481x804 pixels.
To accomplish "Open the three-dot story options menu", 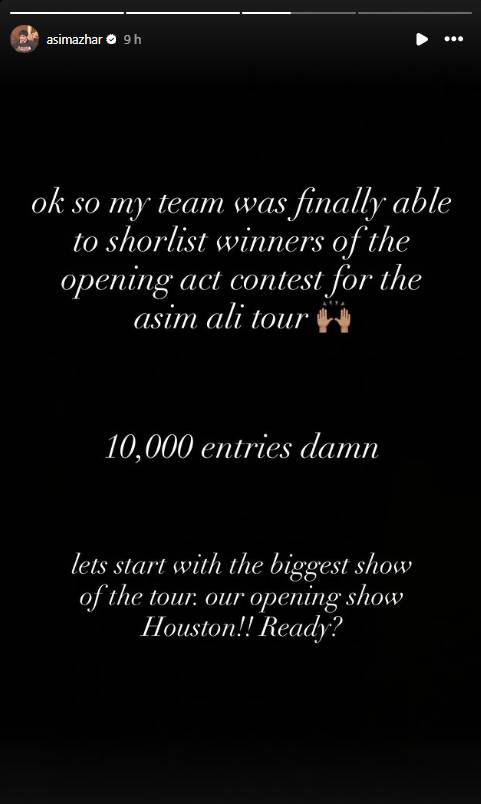I will pos(454,39).
